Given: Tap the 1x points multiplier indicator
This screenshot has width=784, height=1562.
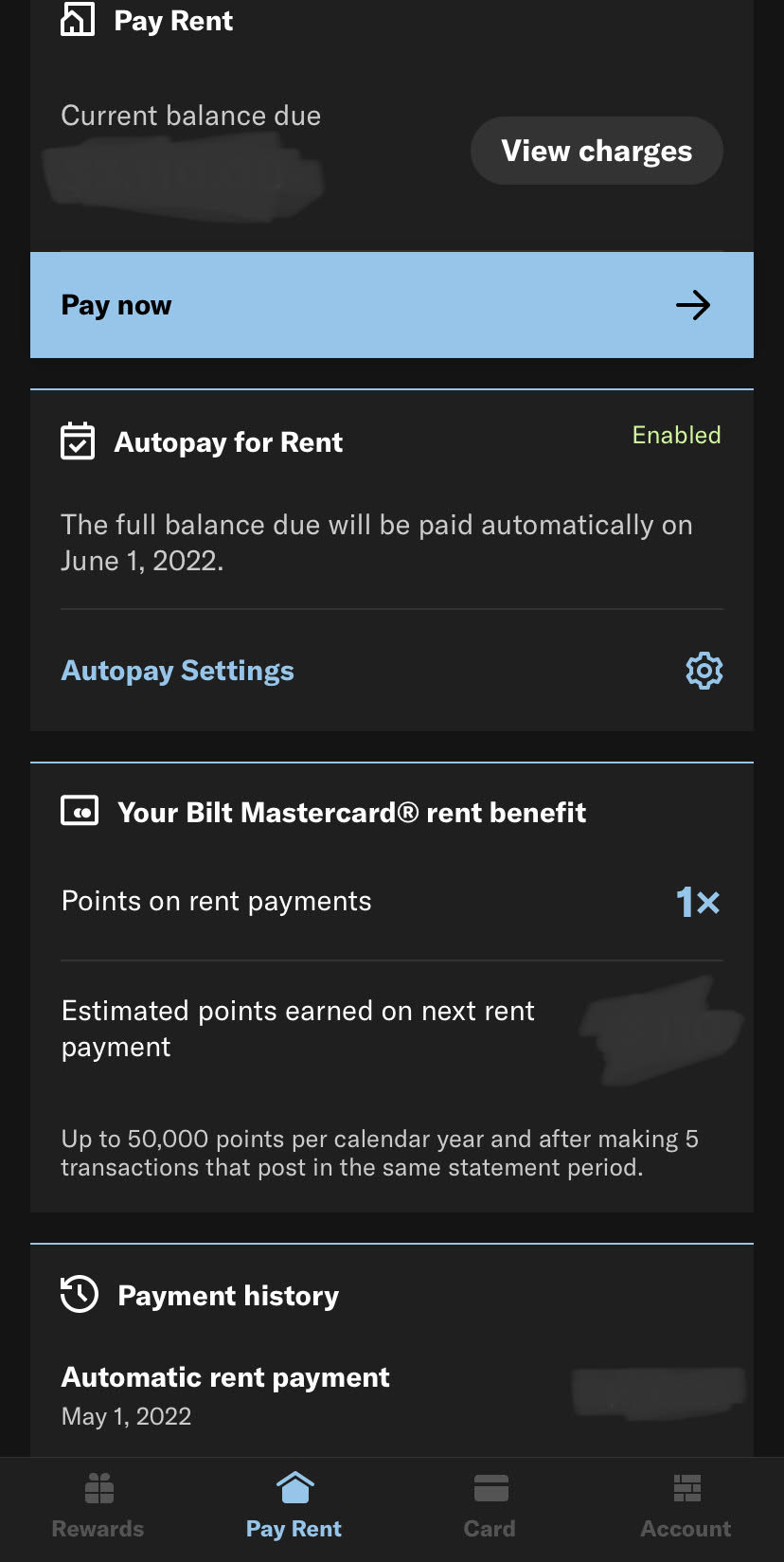Looking at the screenshot, I should coord(697,901).
